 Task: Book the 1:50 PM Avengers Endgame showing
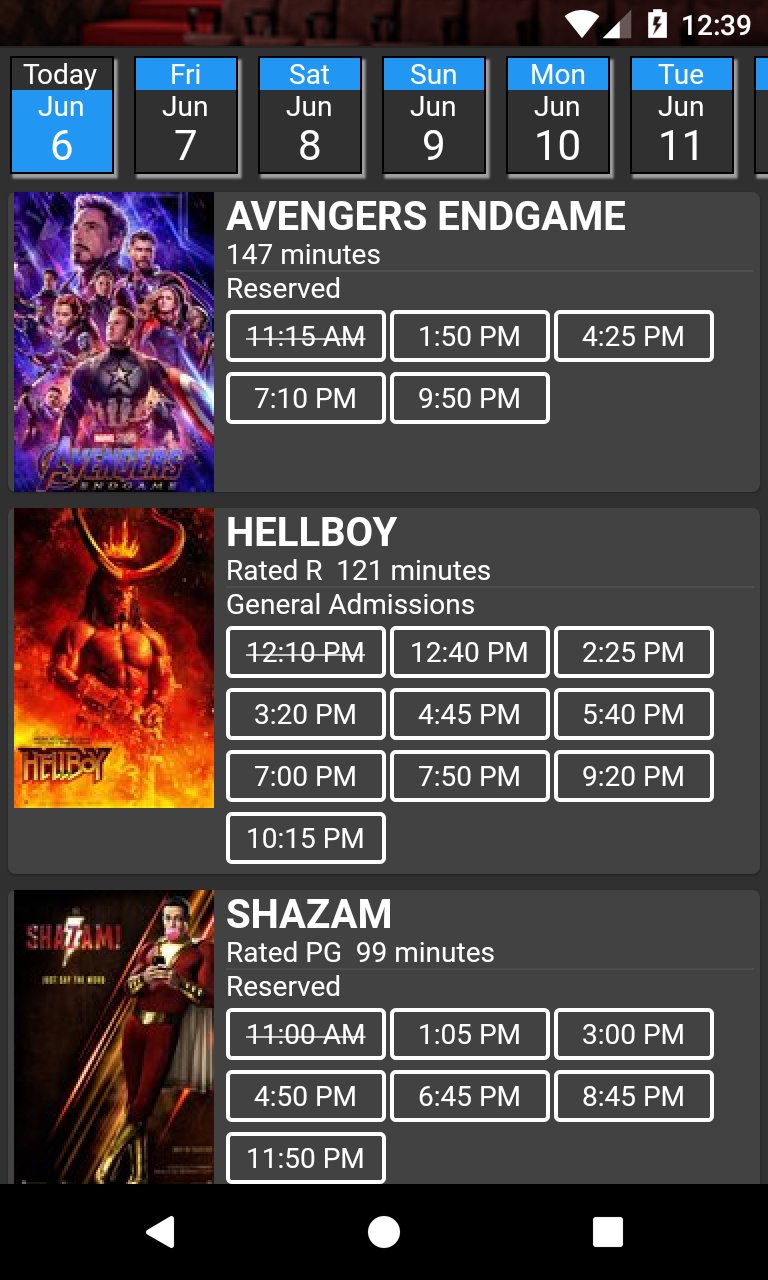[469, 336]
